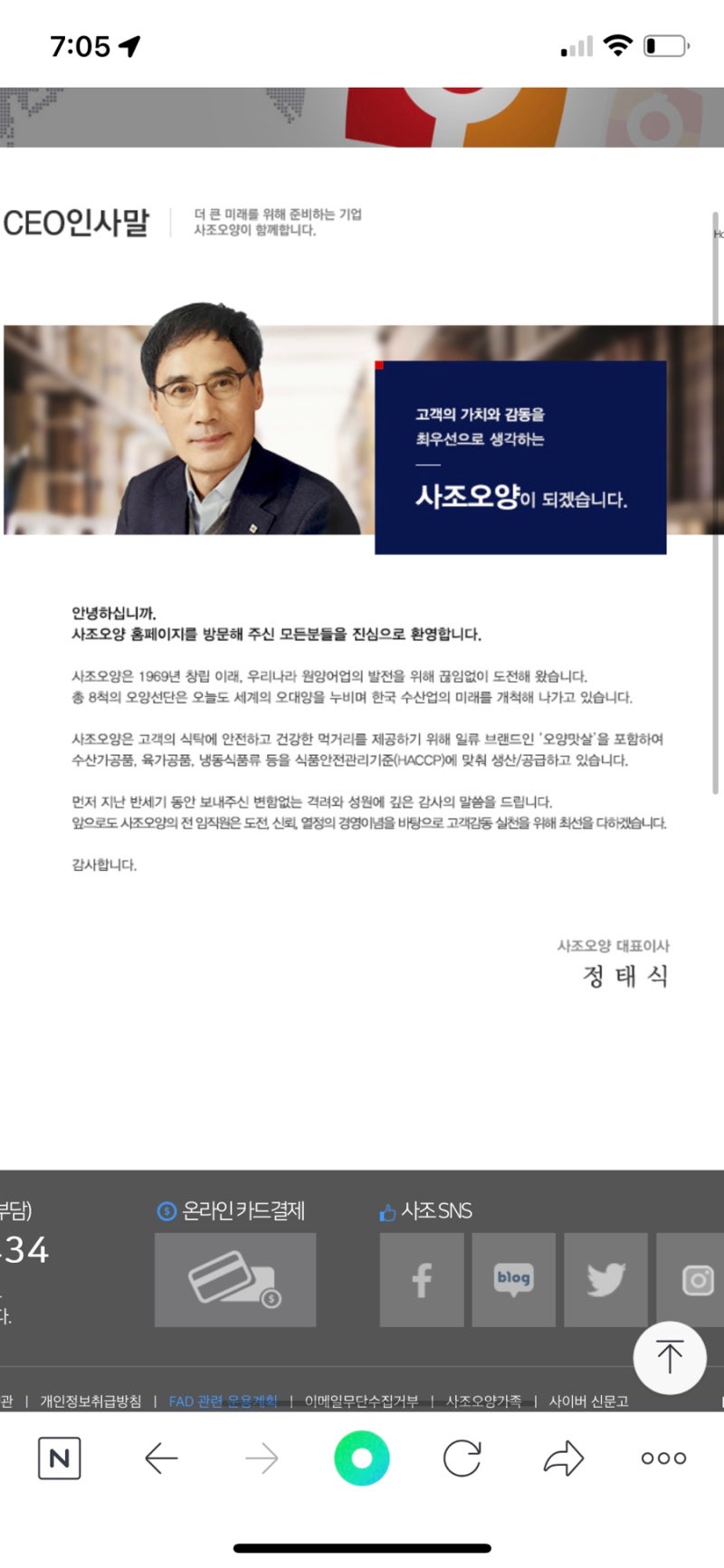Image resolution: width=724 pixels, height=1568 pixels.
Task: Open the Sajo Twitter page
Action: point(605,1279)
